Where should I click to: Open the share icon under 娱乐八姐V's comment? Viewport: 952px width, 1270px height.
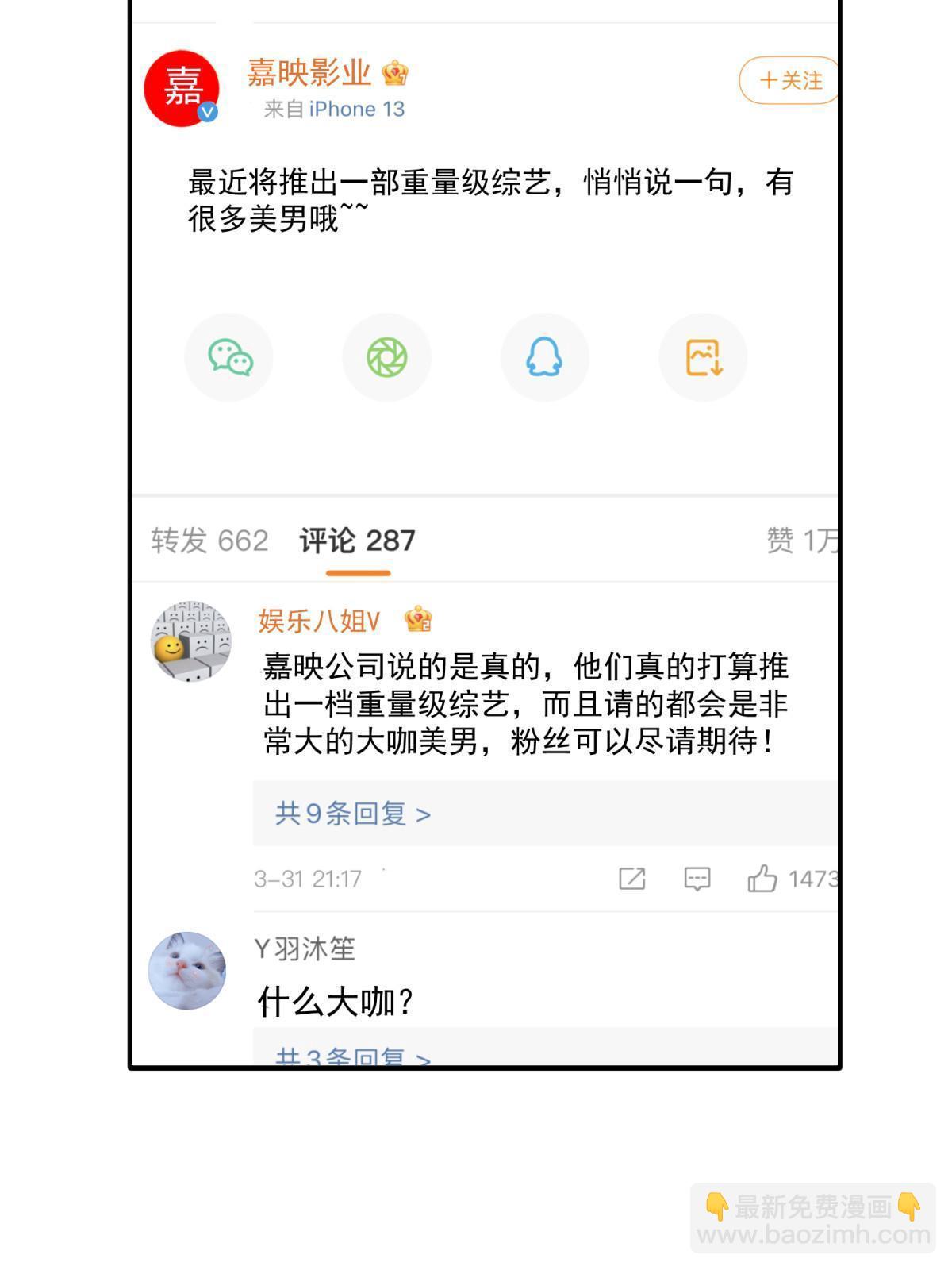[x=631, y=879]
